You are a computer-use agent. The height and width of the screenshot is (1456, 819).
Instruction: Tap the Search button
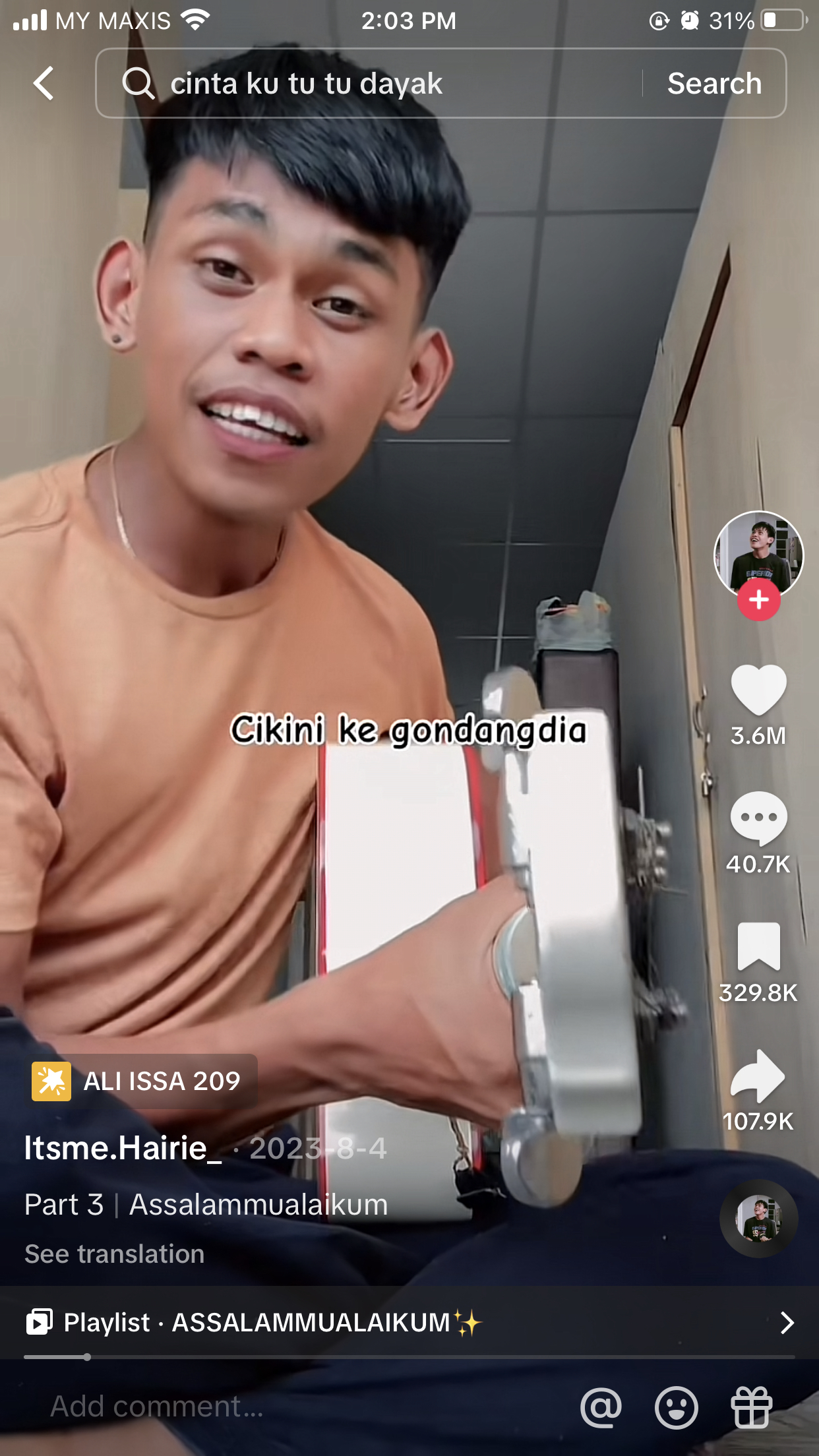[x=714, y=84]
